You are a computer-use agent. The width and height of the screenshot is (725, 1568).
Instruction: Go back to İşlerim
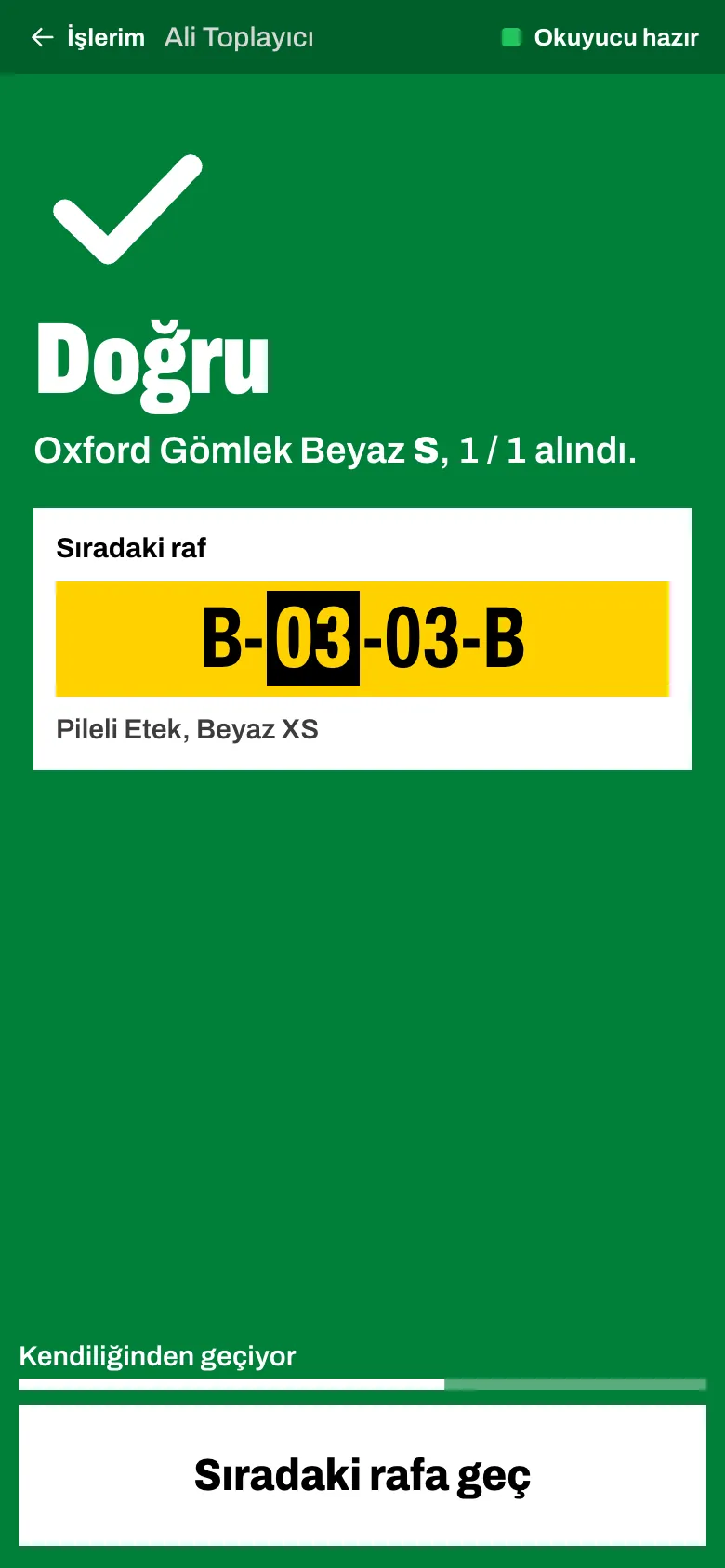pos(87,37)
